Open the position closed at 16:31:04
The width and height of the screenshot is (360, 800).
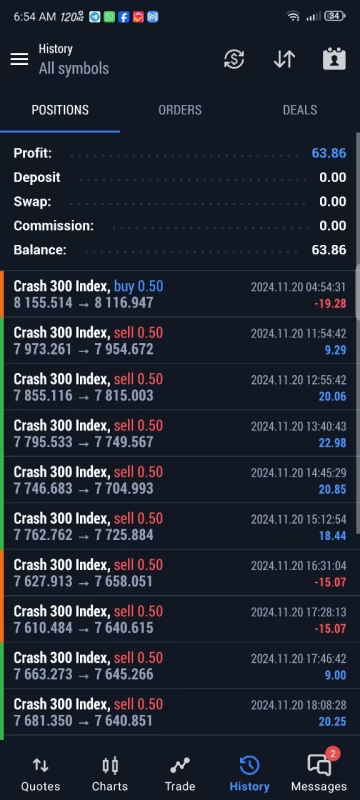click(x=179, y=573)
